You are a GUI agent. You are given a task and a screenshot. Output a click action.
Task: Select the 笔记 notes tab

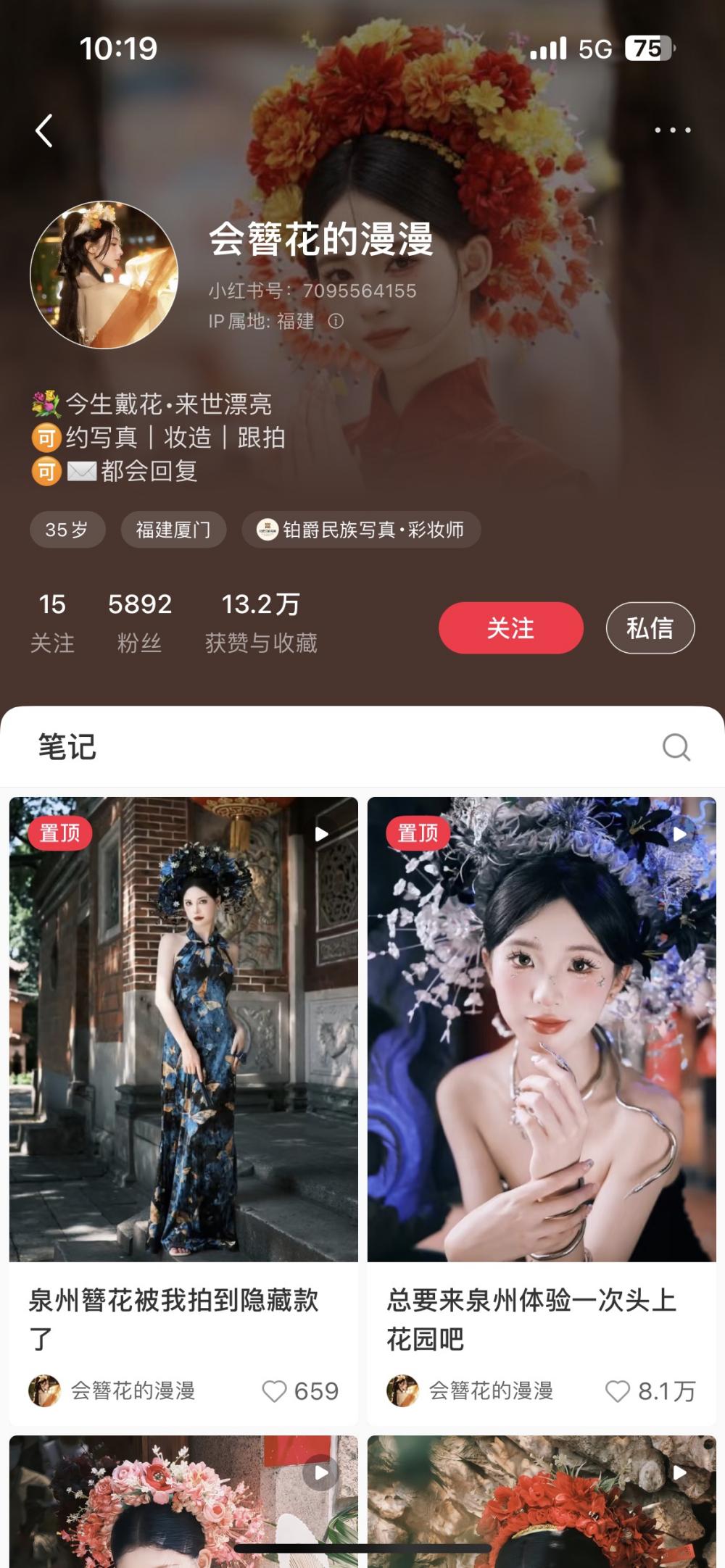(x=67, y=747)
